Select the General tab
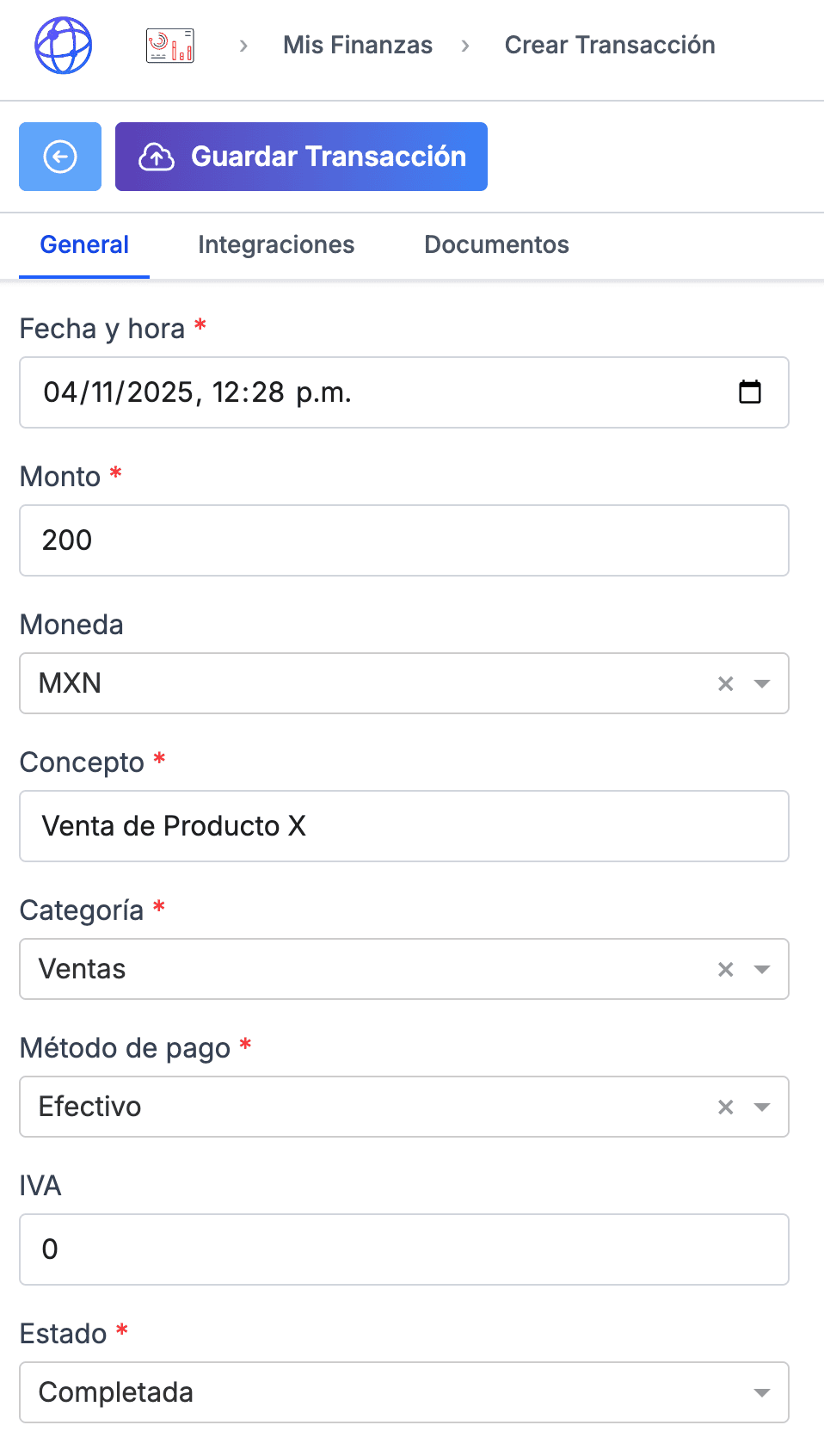The image size is (824, 1456). [83, 245]
